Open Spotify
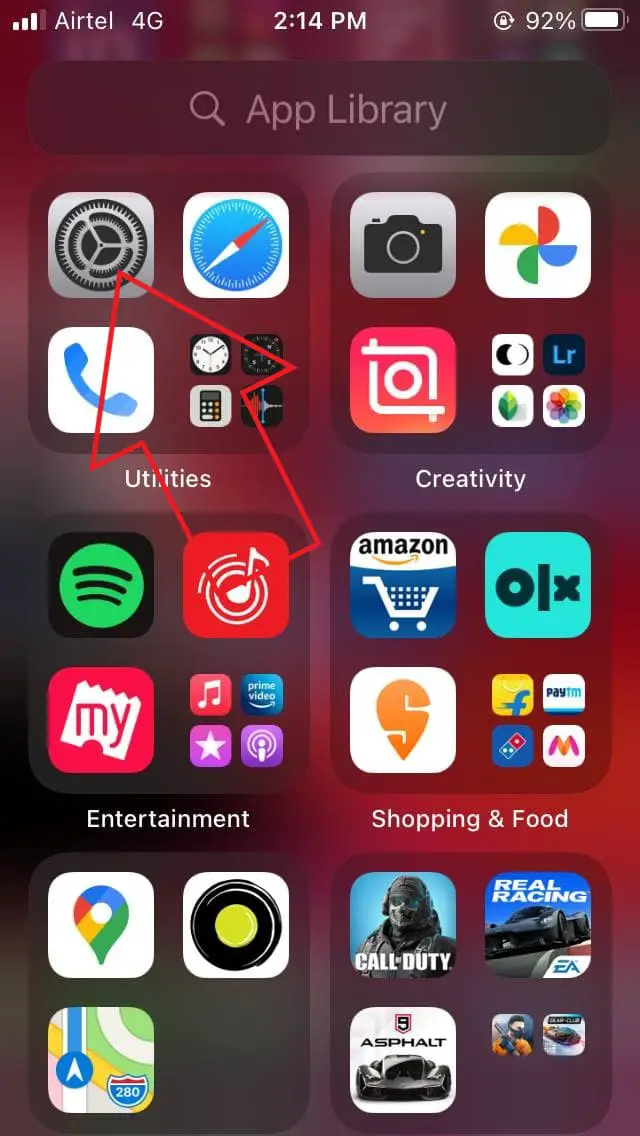The width and height of the screenshot is (640, 1136). (101, 585)
